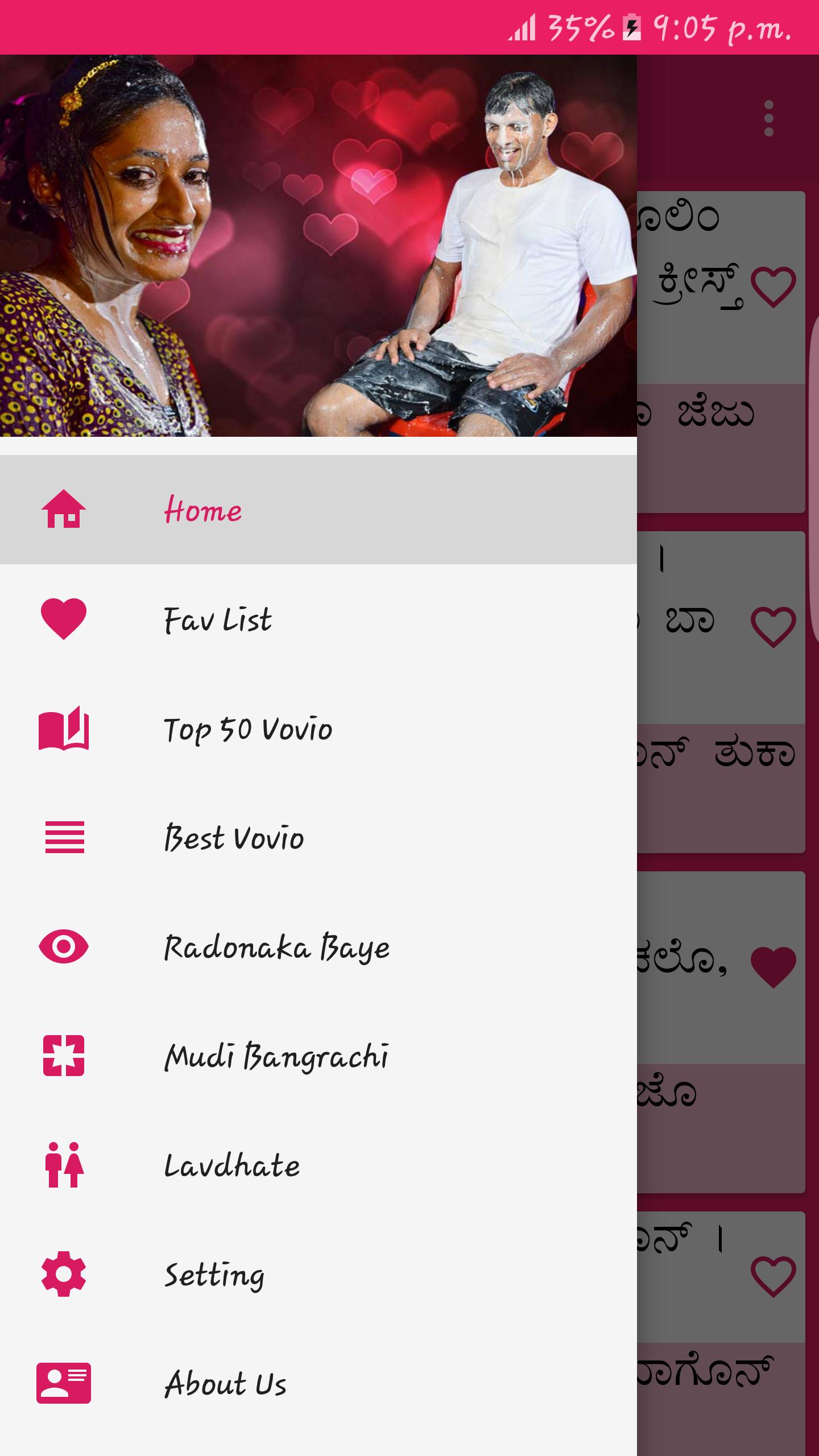Screen dimensions: 819x1456
Task: Tap the Mudi Bangrachi tile icon
Action: tap(64, 1055)
